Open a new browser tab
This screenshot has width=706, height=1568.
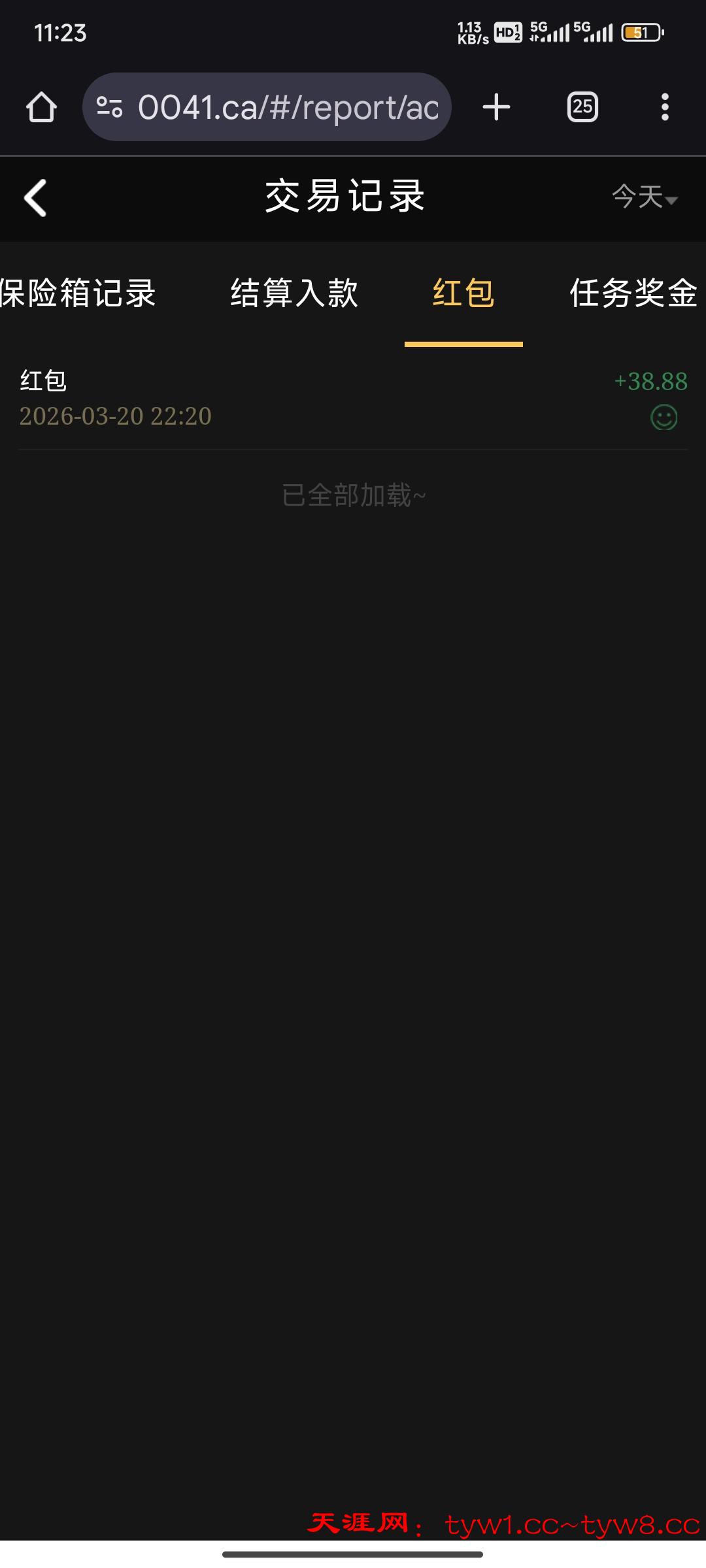click(496, 107)
